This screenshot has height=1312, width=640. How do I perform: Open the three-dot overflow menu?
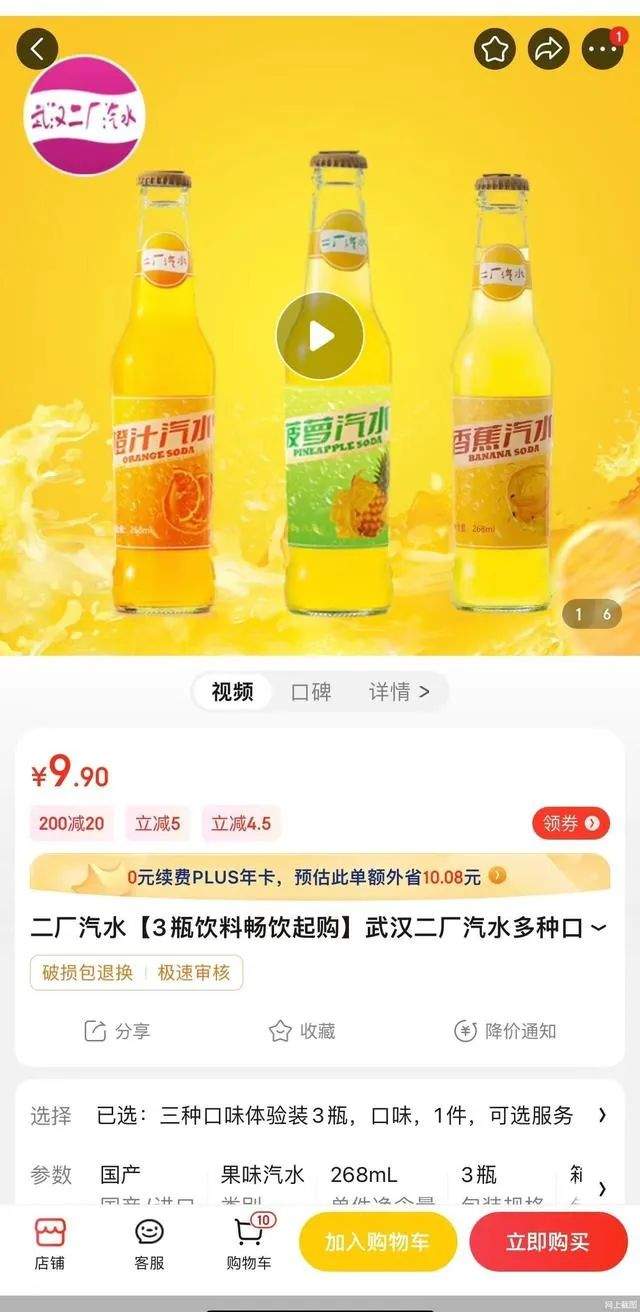tap(602, 49)
